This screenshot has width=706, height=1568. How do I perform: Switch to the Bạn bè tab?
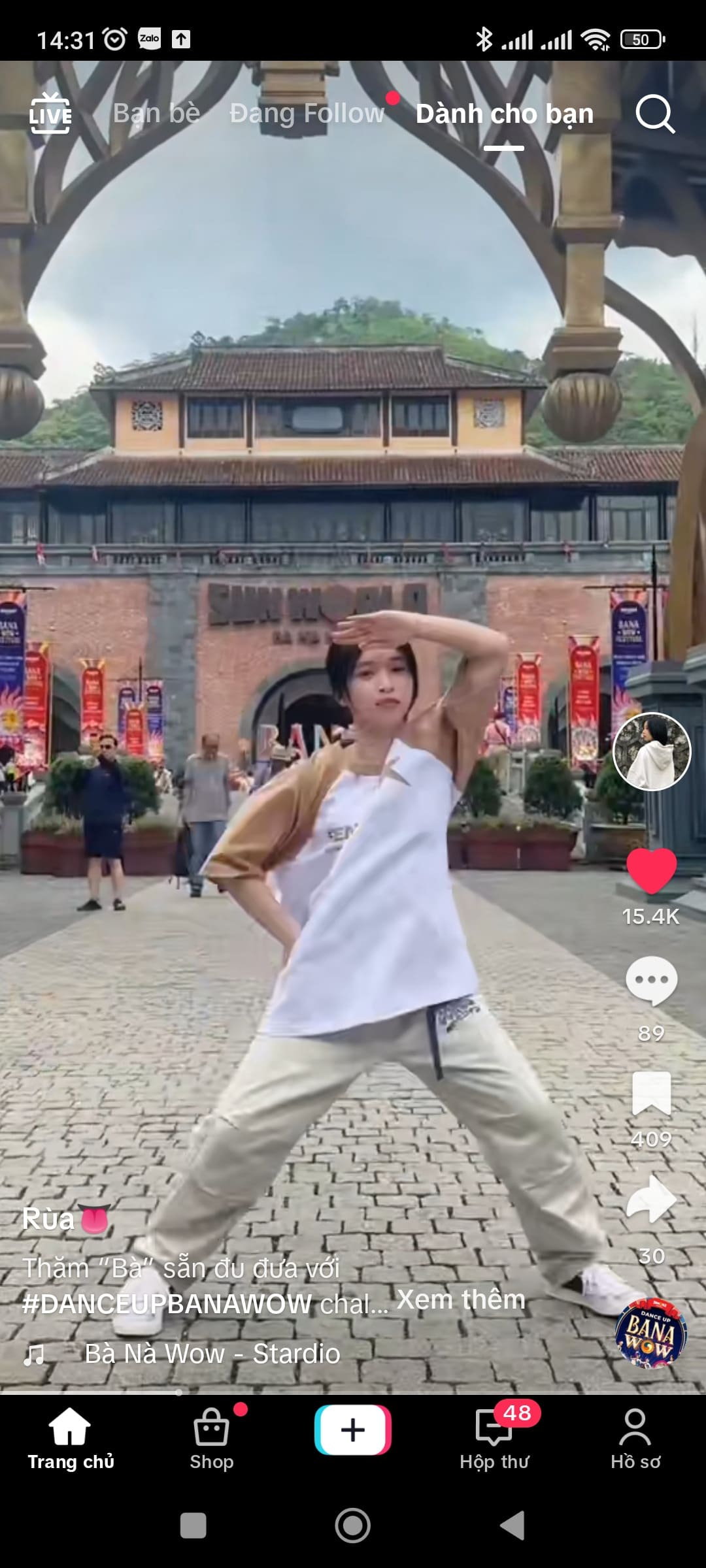point(156,114)
